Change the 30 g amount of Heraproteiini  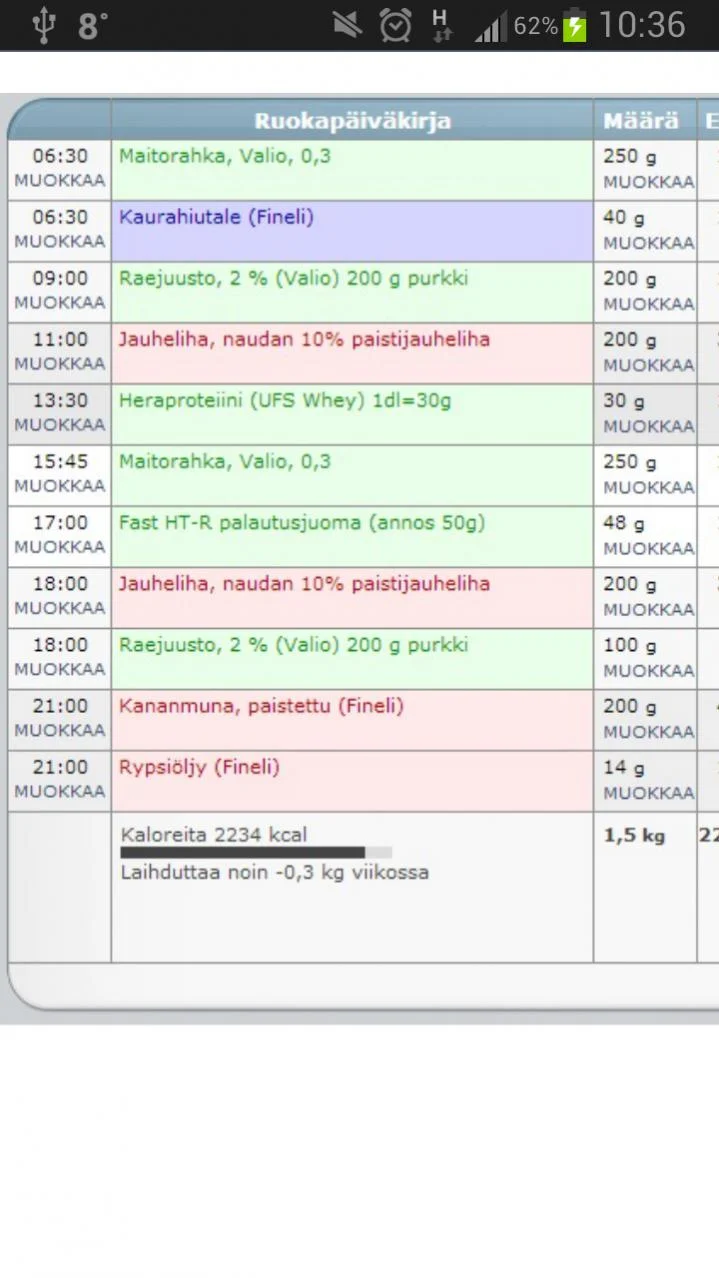(x=648, y=426)
